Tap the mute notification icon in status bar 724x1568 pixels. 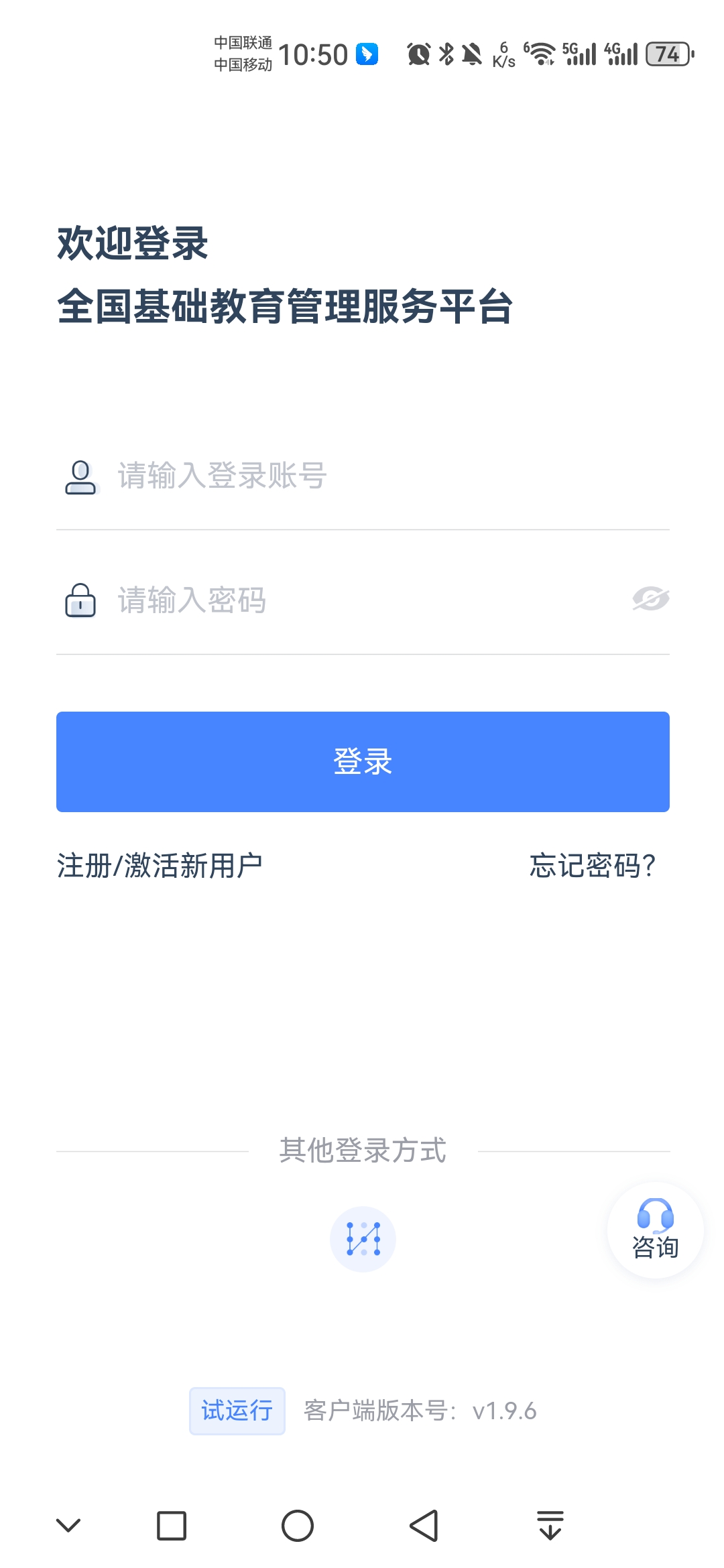pos(473,55)
